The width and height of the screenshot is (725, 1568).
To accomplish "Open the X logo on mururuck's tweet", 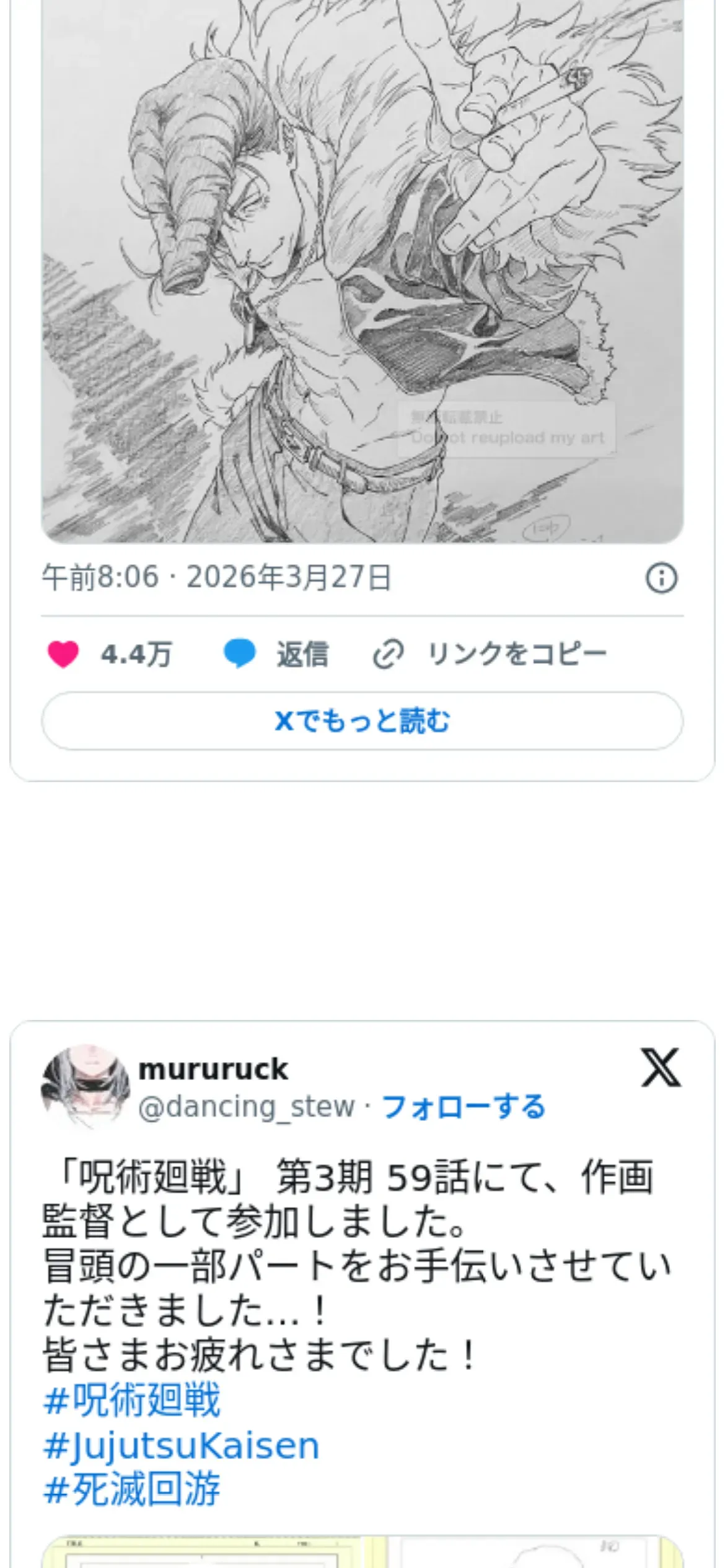I will click(x=661, y=1068).
